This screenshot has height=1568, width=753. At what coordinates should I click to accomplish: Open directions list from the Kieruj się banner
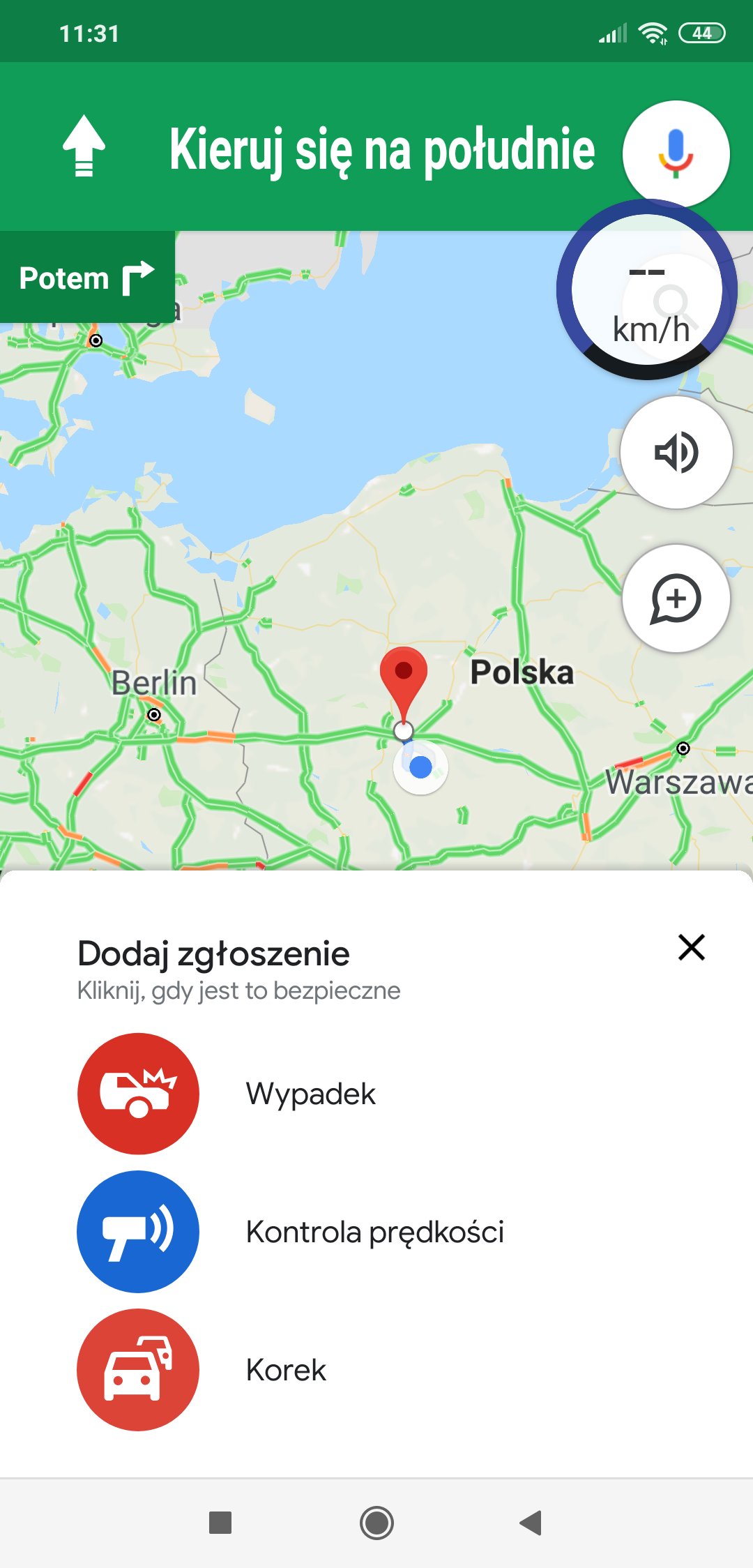[382, 149]
